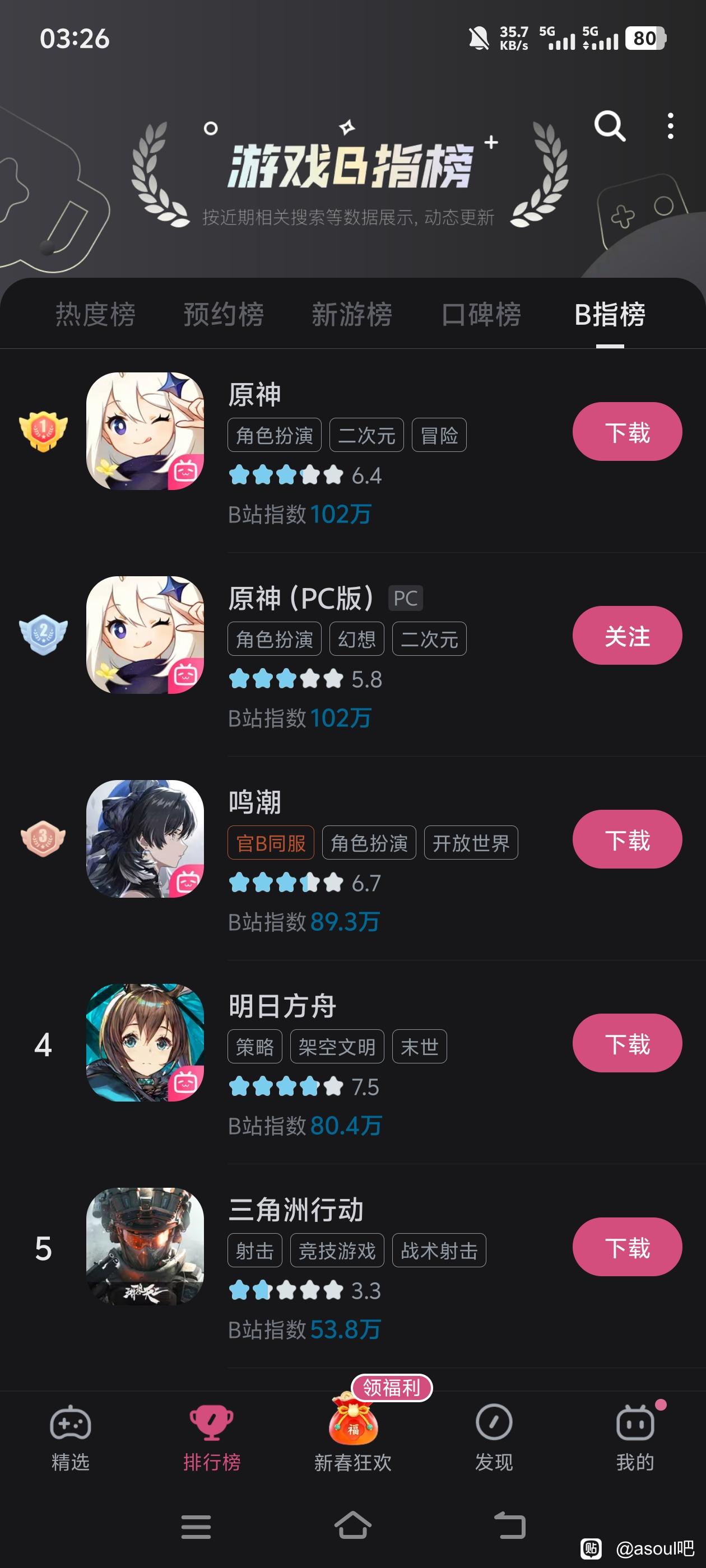Go to the system home screen
Viewport: 706px width, 1568px height.
pos(352,1526)
